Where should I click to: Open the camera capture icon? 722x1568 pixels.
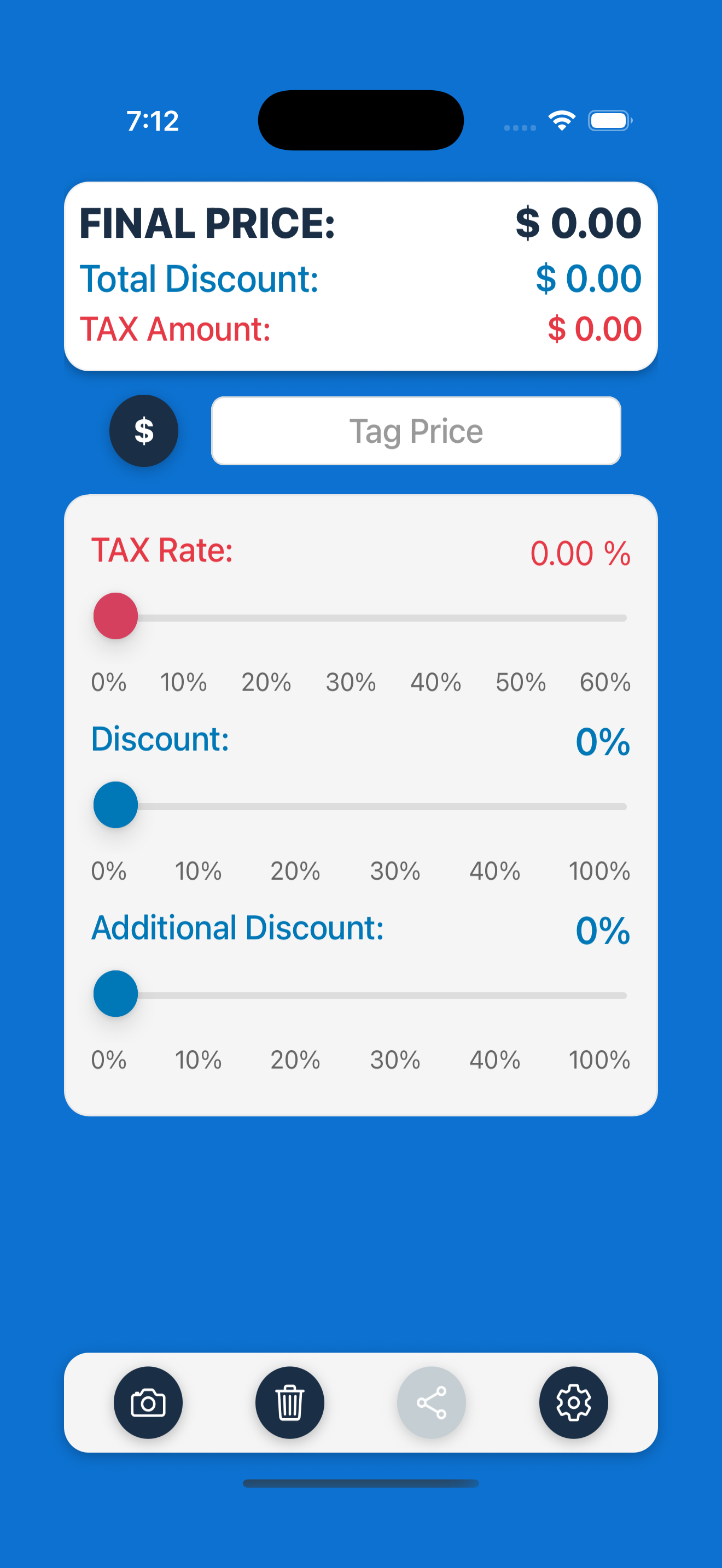(x=148, y=1402)
